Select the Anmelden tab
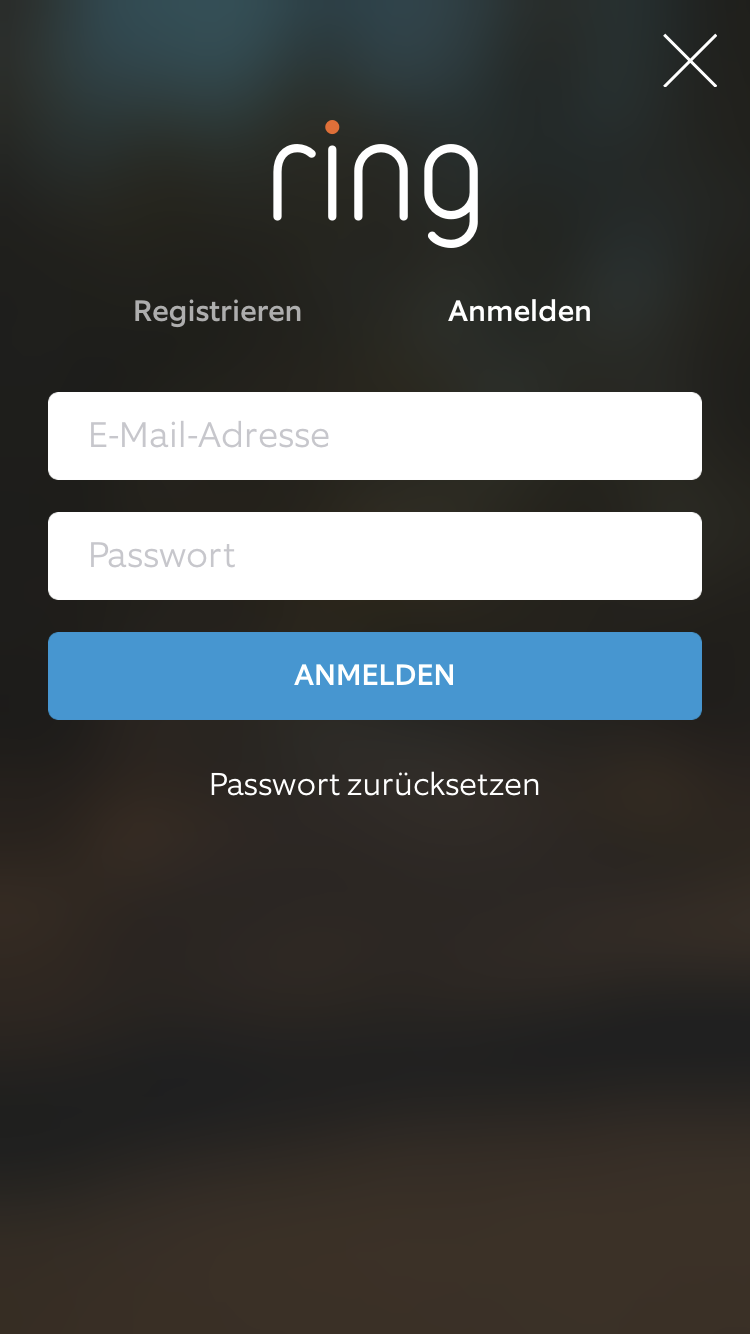The height and width of the screenshot is (1334, 750). click(519, 311)
